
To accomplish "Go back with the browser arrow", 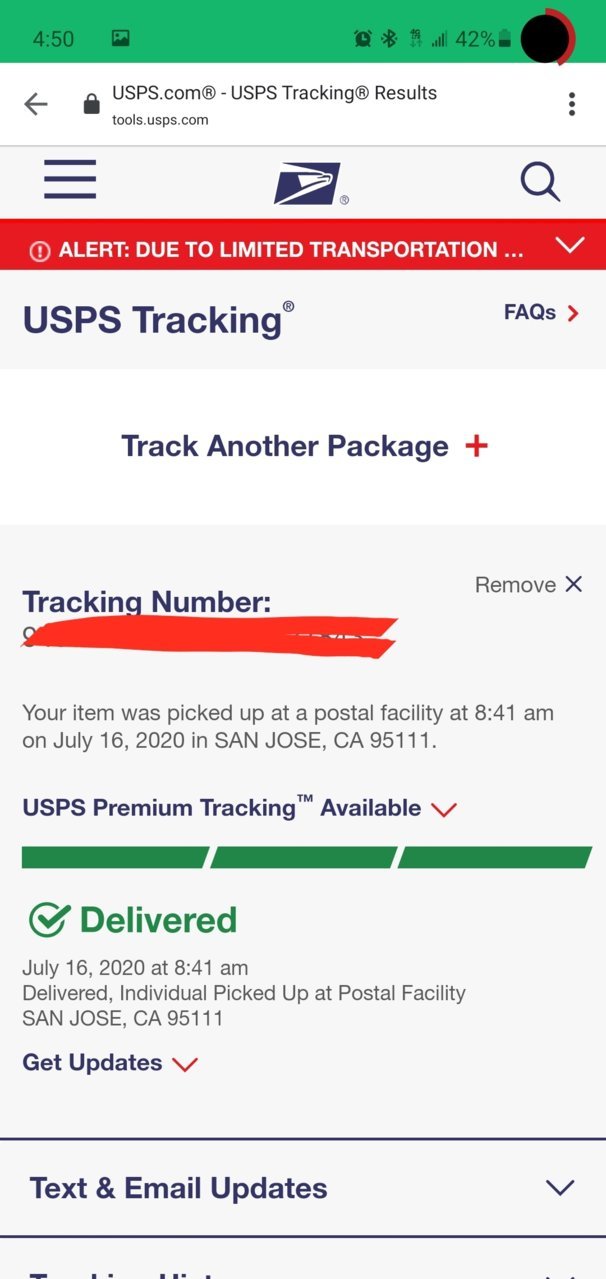I will [36, 104].
